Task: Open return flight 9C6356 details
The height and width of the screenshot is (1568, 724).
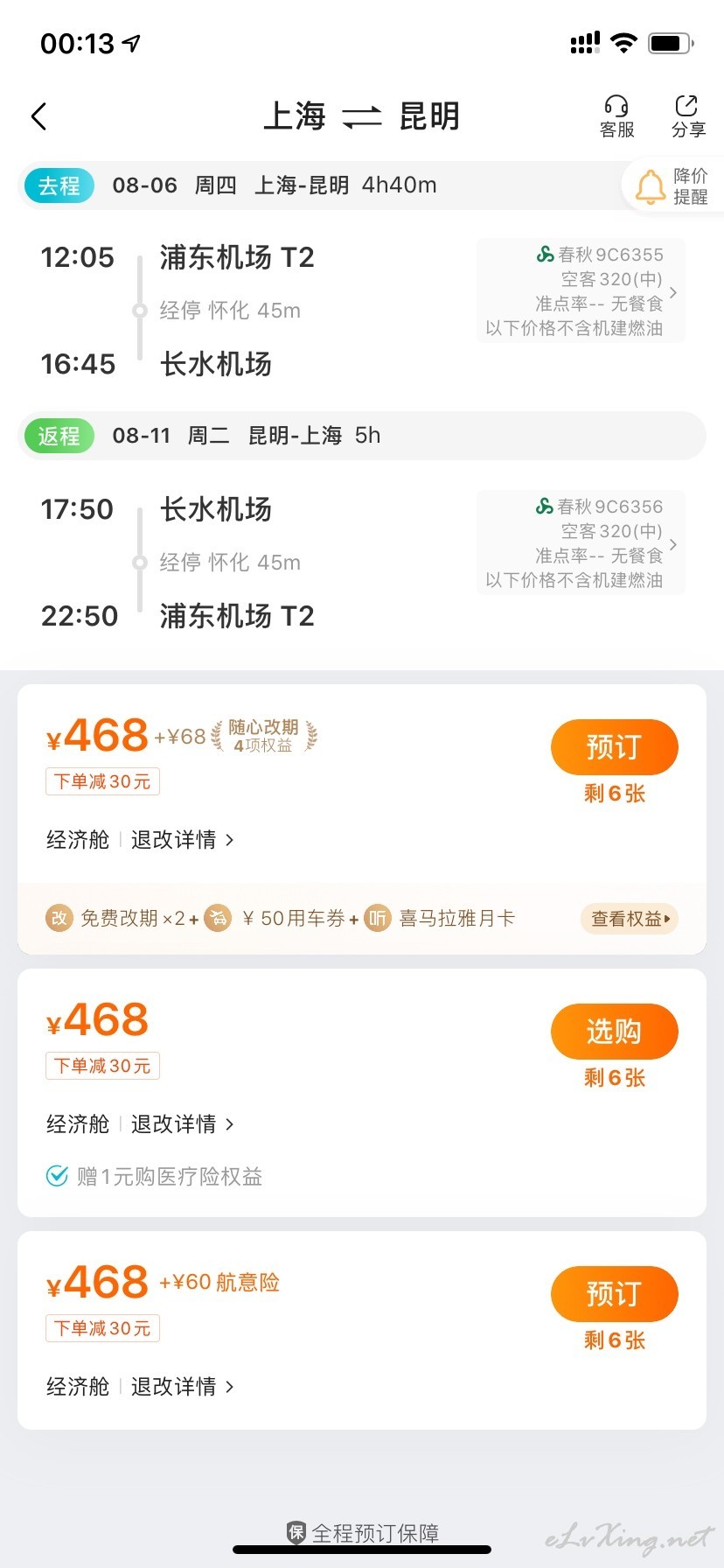Action: click(581, 543)
